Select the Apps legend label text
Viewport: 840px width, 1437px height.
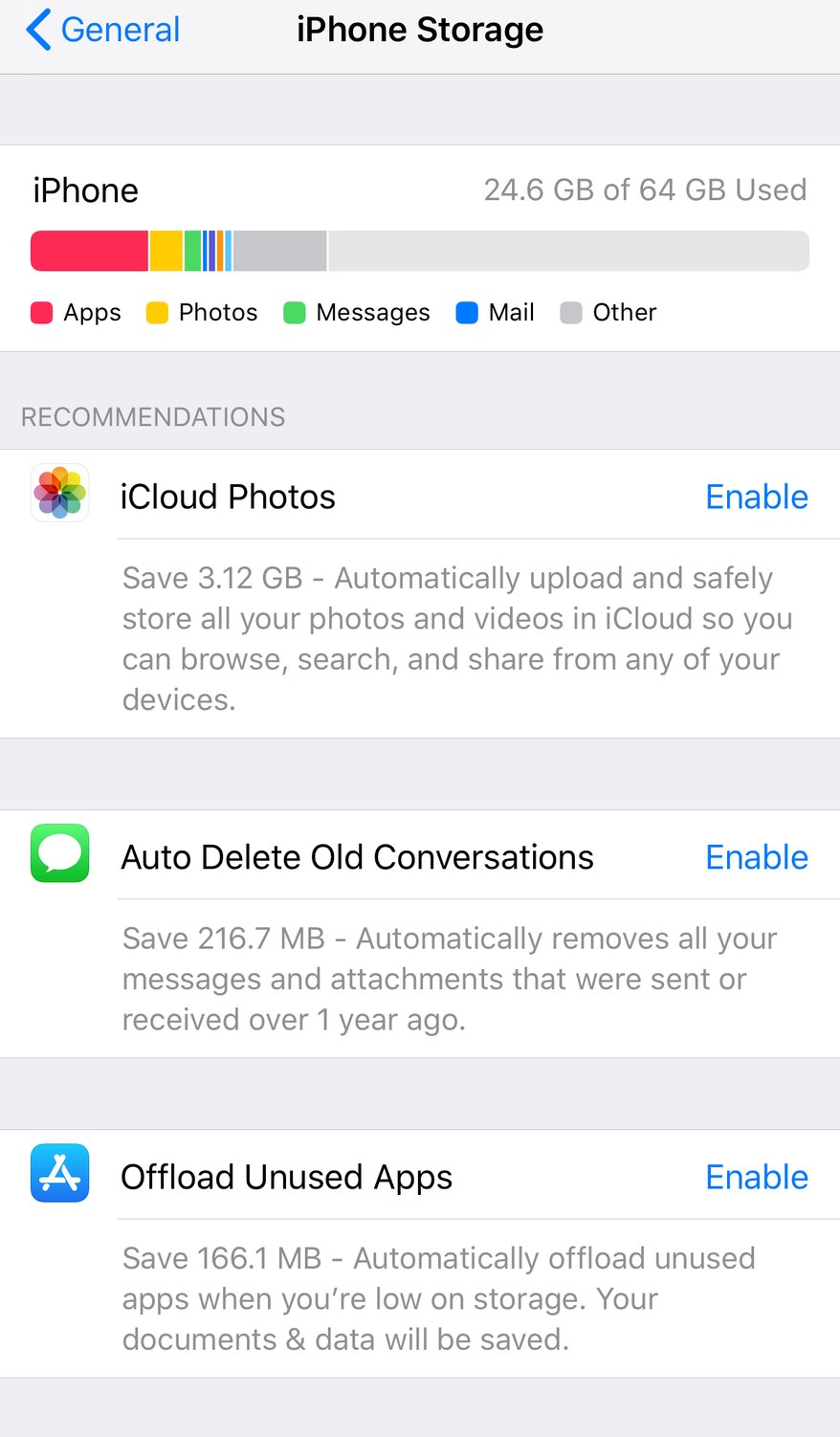91,312
